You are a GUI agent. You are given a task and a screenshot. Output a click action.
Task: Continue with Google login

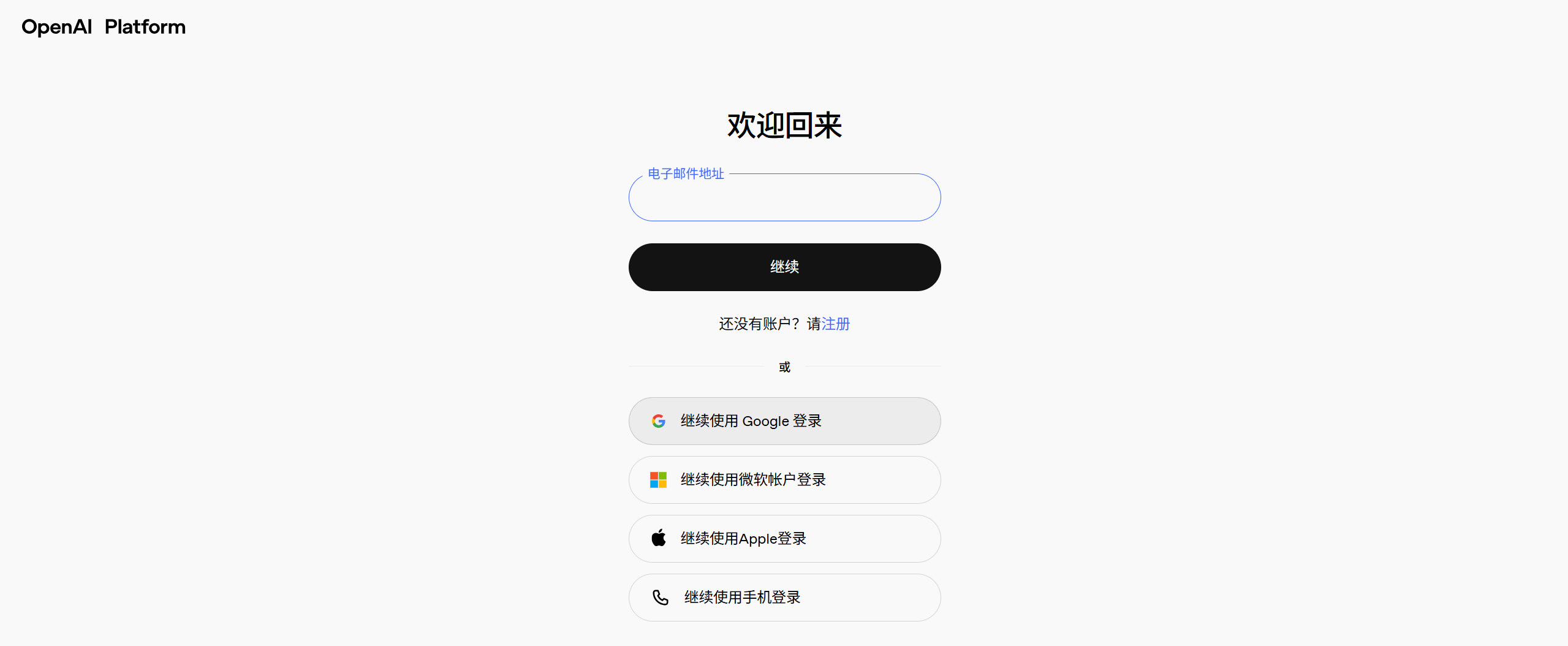pyautogui.click(x=784, y=421)
